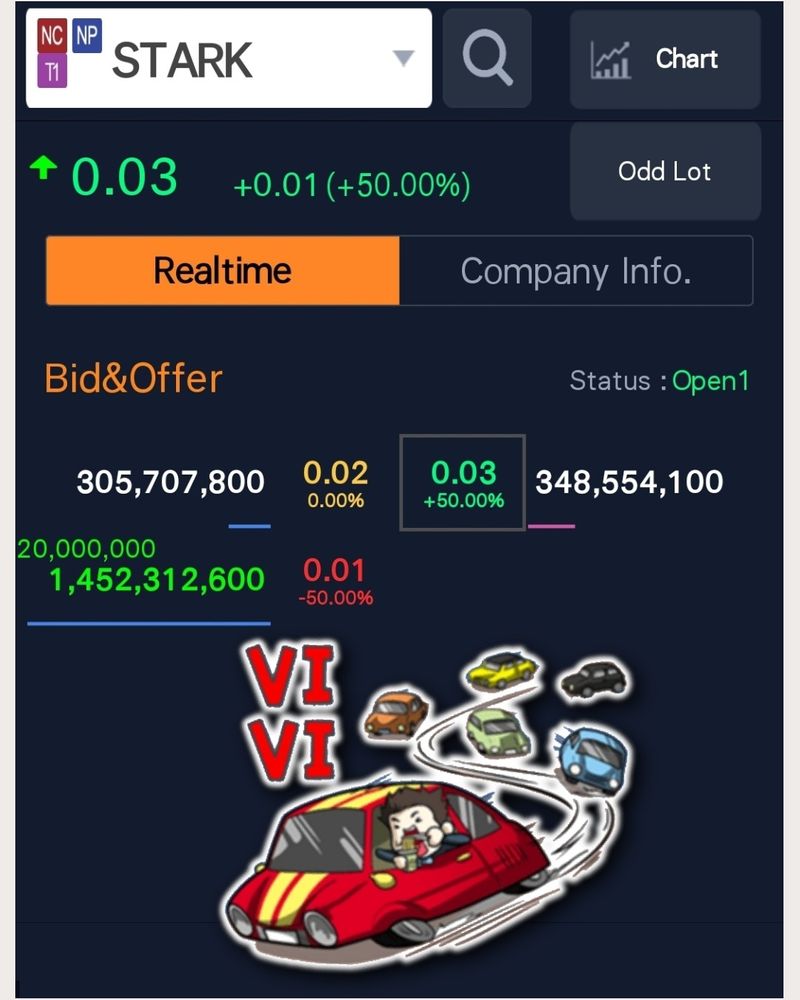Open the STARK symbol dropdown
The image size is (800, 1000).
[402, 58]
